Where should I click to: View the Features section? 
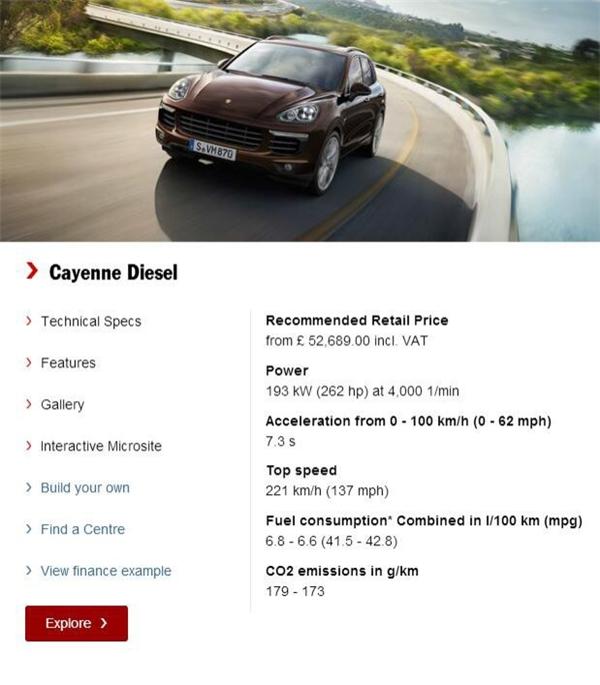(68, 363)
